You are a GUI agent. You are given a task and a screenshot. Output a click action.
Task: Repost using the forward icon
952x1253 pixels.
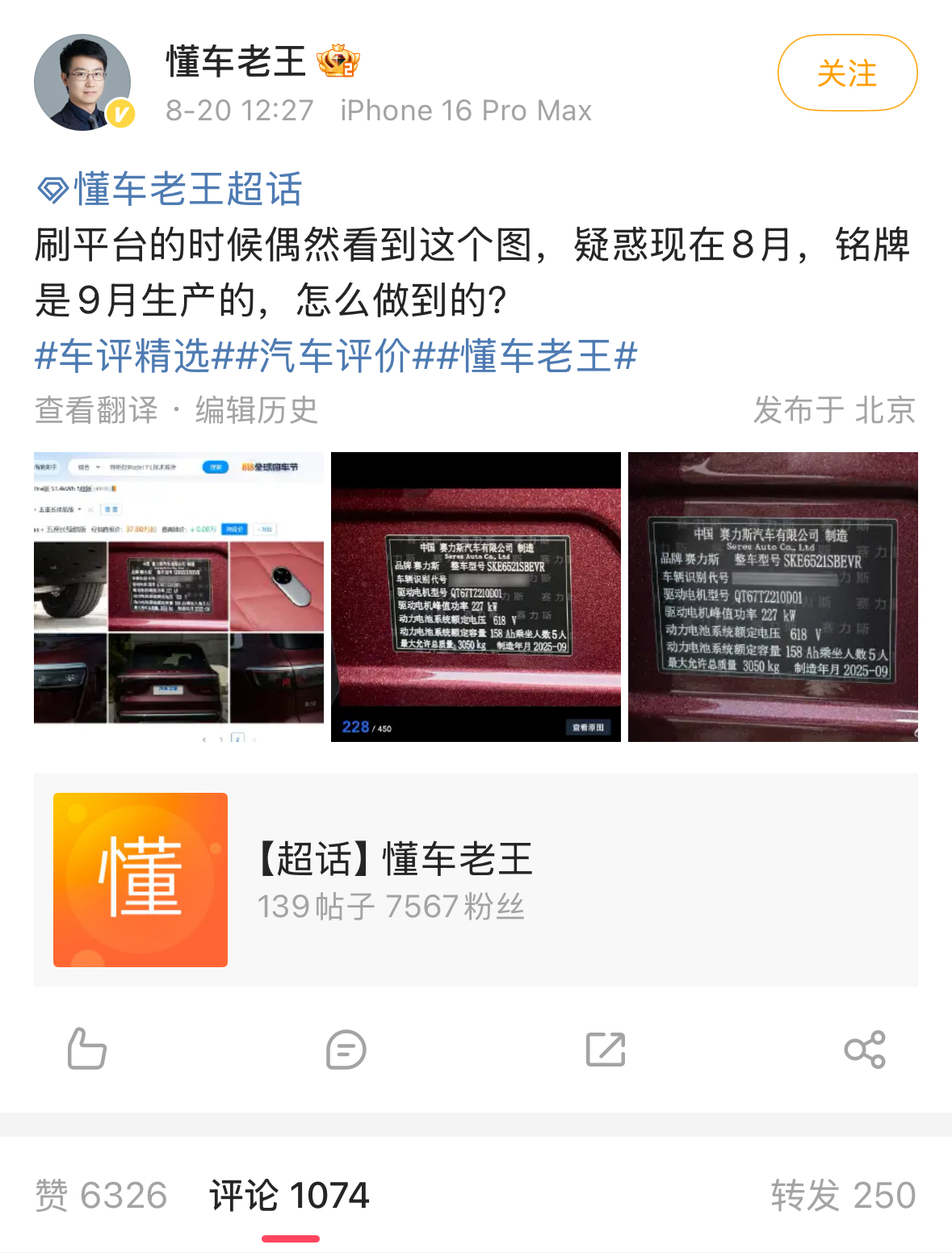(x=606, y=1050)
